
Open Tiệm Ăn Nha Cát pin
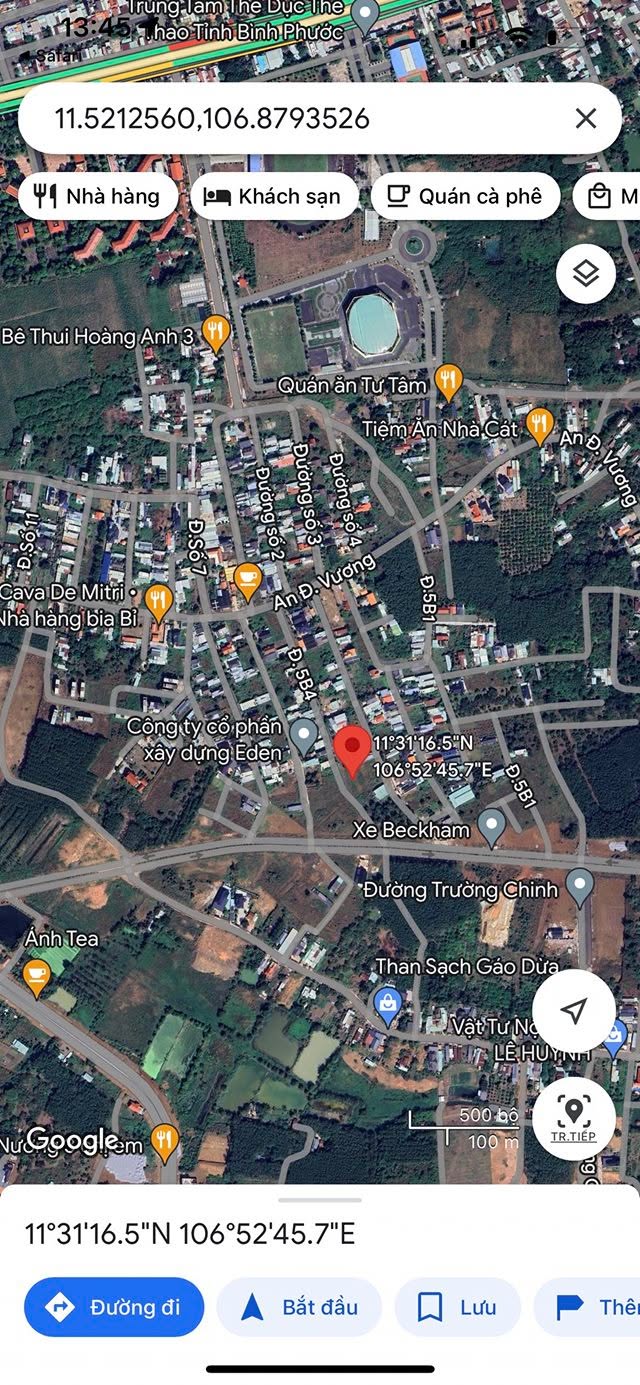point(540,426)
